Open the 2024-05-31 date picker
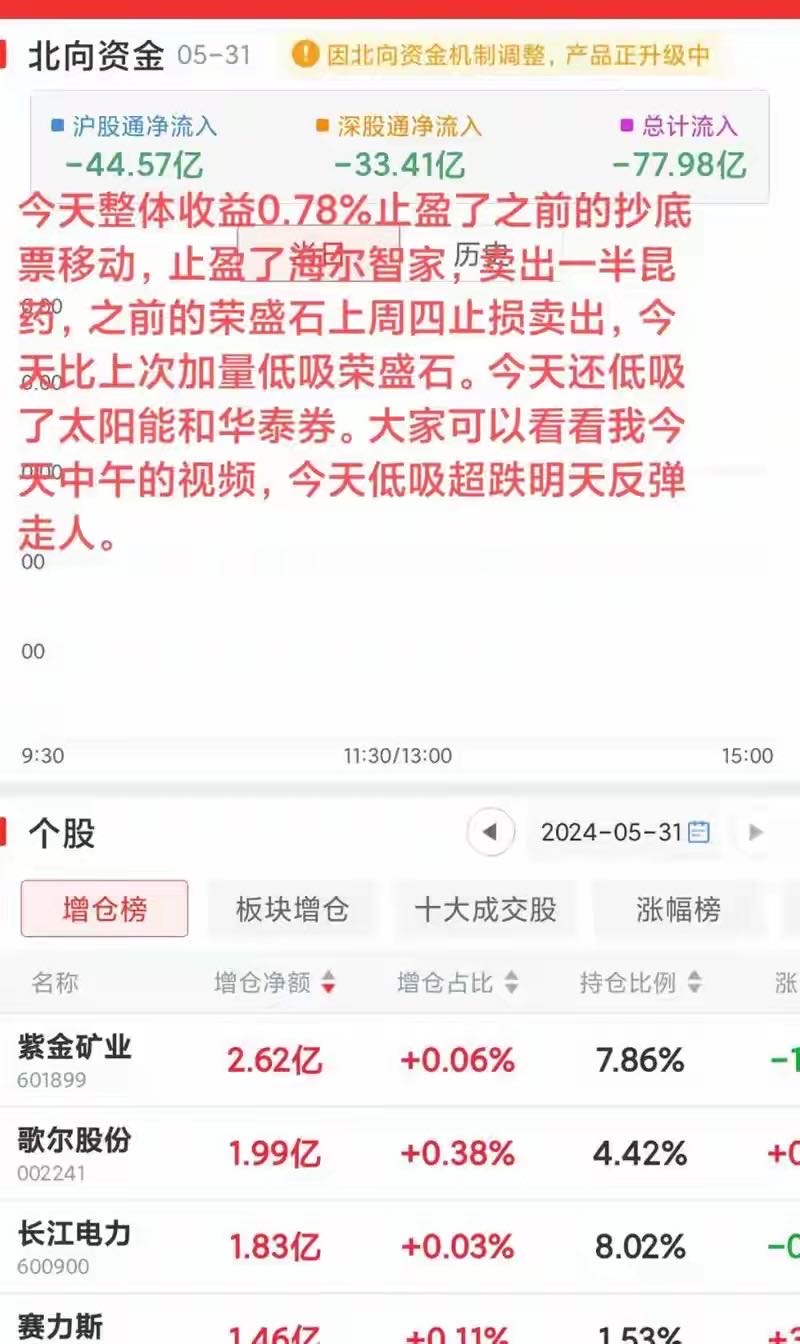Screen dimensions: 800x1344 [x=625, y=832]
